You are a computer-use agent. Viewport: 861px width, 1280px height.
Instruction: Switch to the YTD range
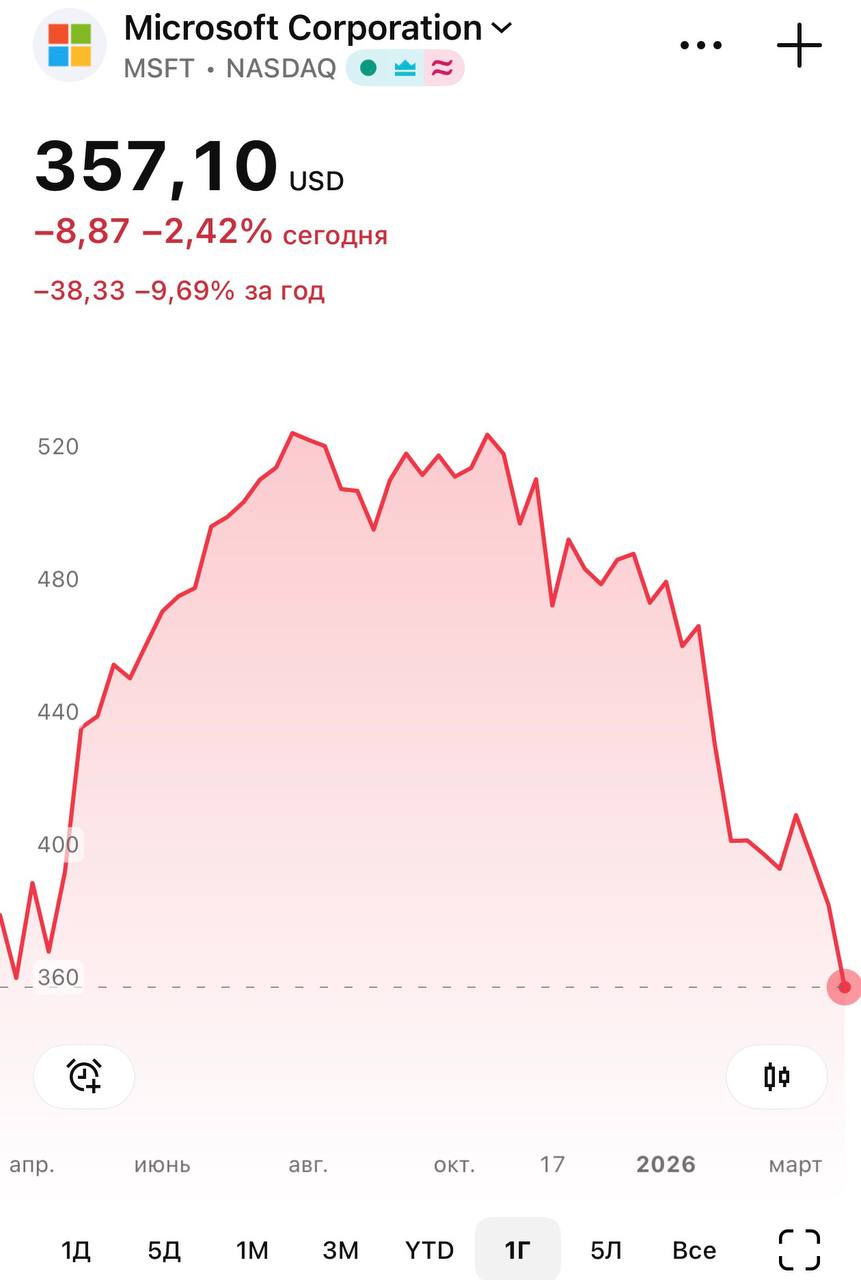point(429,1250)
